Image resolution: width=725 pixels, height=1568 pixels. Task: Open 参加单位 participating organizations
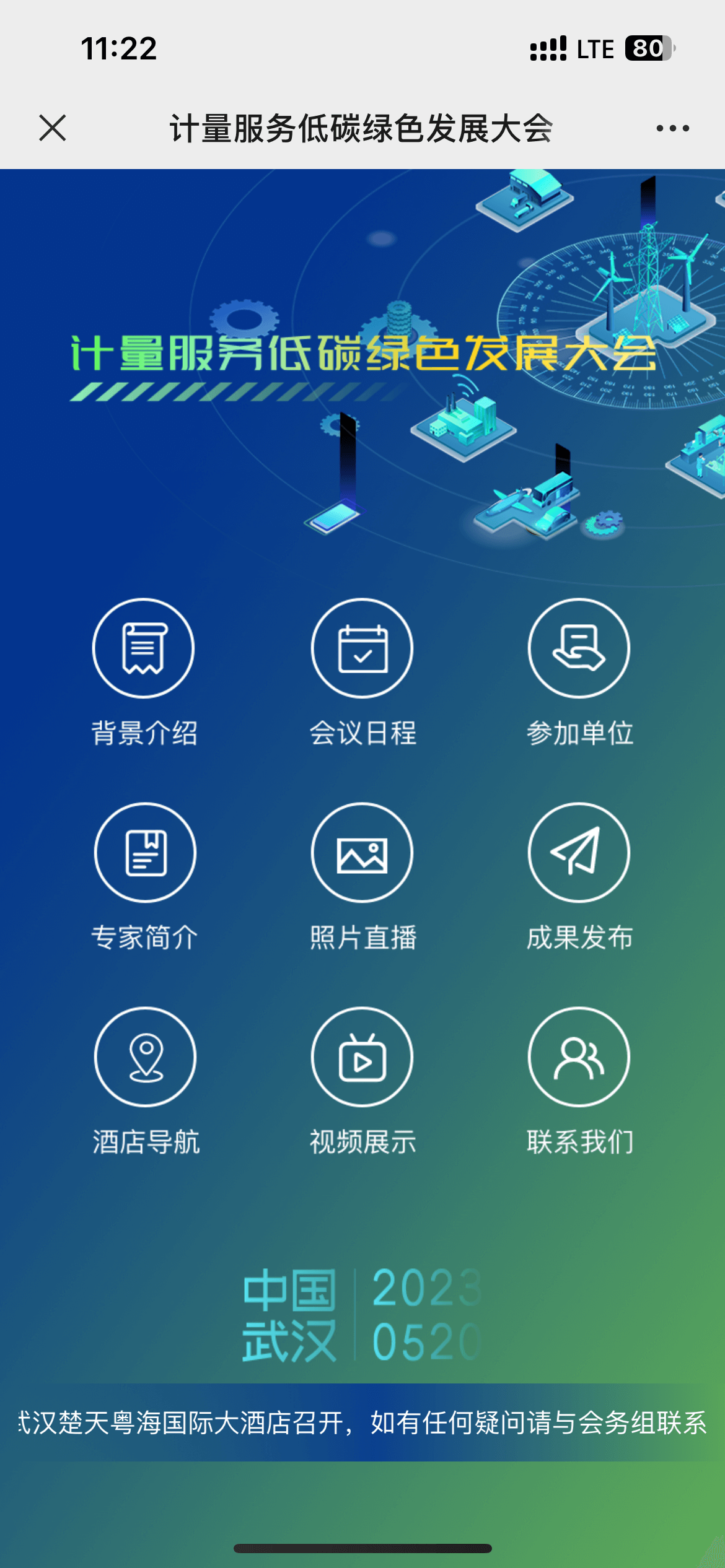pyautogui.click(x=579, y=648)
